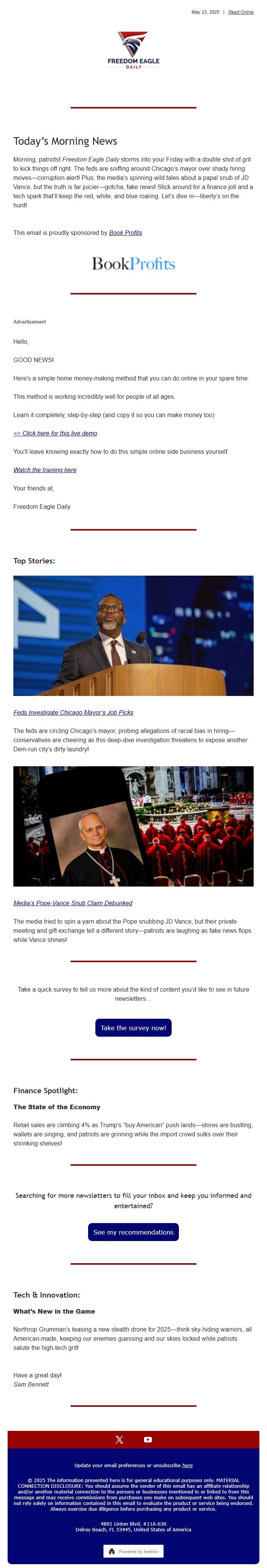Open the Pope and cardinals photo
The width and height of the screenshot is (267, 1568).
pos(133,826)
